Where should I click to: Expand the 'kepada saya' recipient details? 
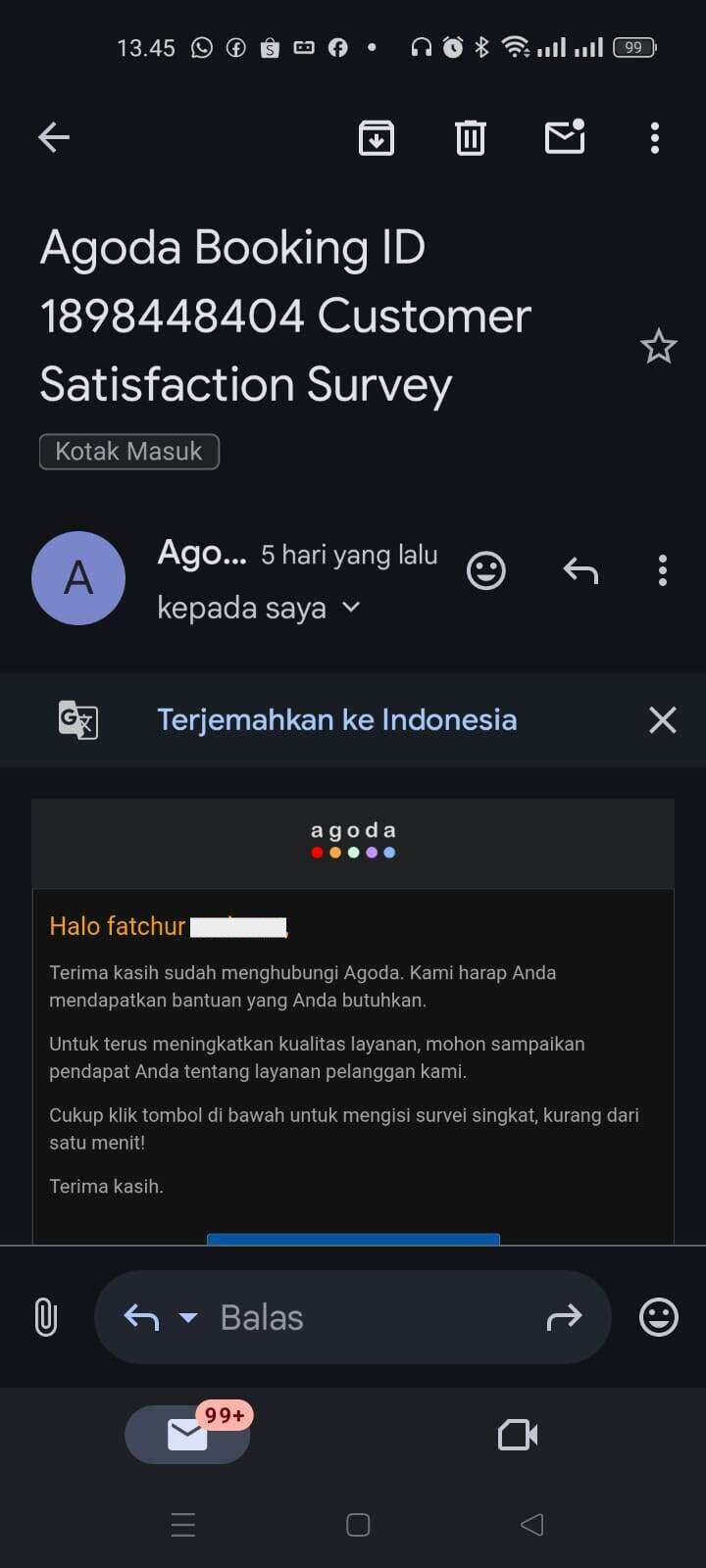[x=259, y=608]
